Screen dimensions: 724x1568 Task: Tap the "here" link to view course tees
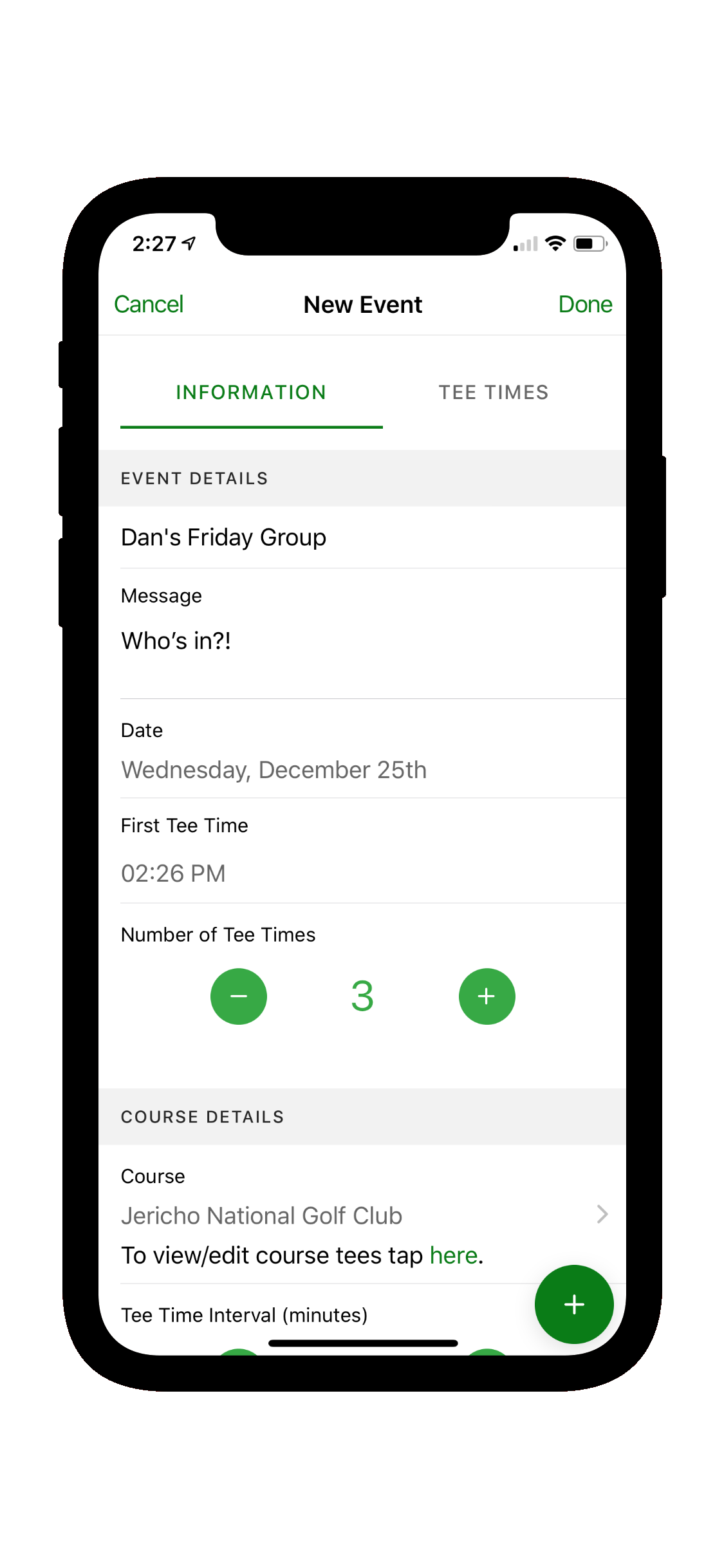(454, 1255)
